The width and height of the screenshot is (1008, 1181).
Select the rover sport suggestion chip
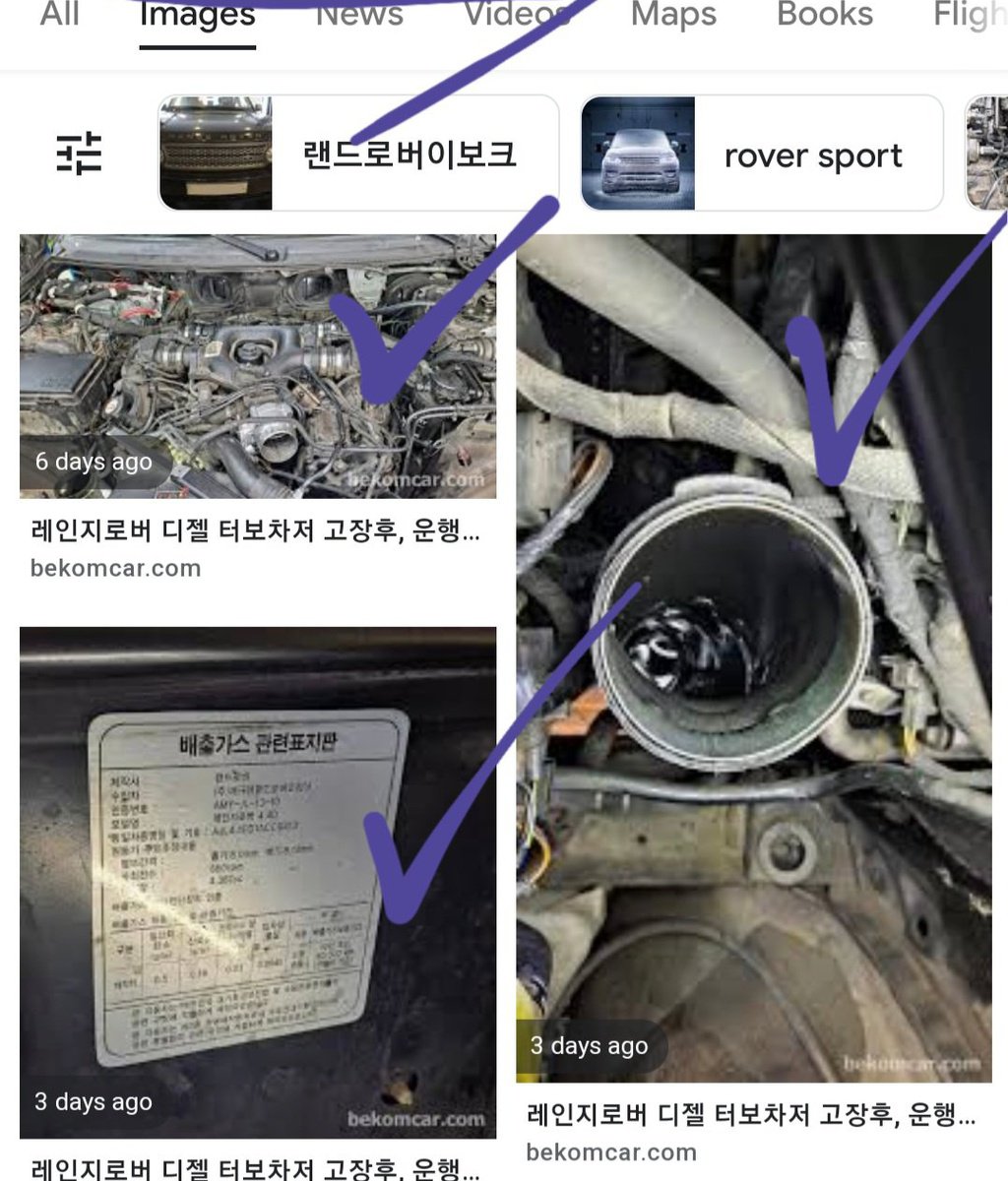[760, 154]
